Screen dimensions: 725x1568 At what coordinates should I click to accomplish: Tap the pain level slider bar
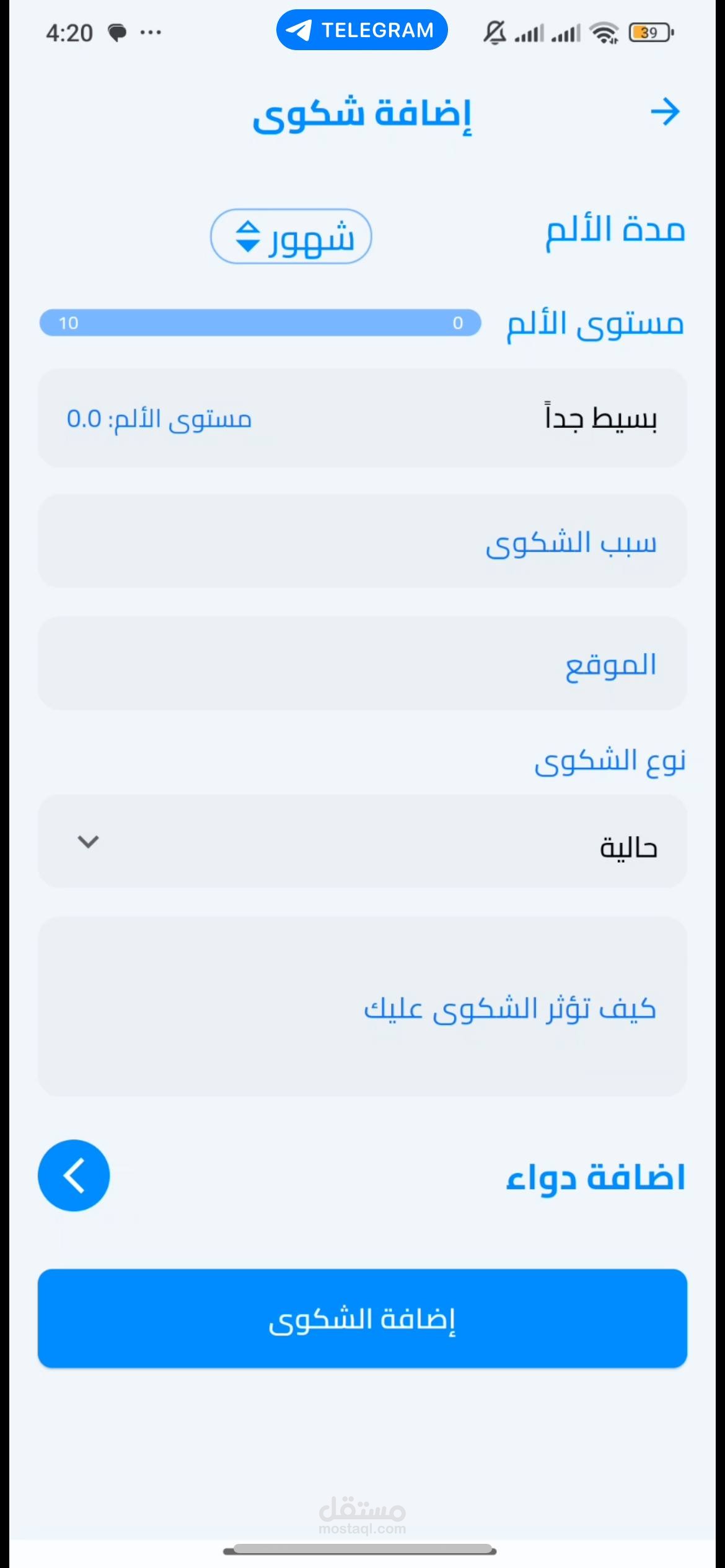(x=260, y=323)
